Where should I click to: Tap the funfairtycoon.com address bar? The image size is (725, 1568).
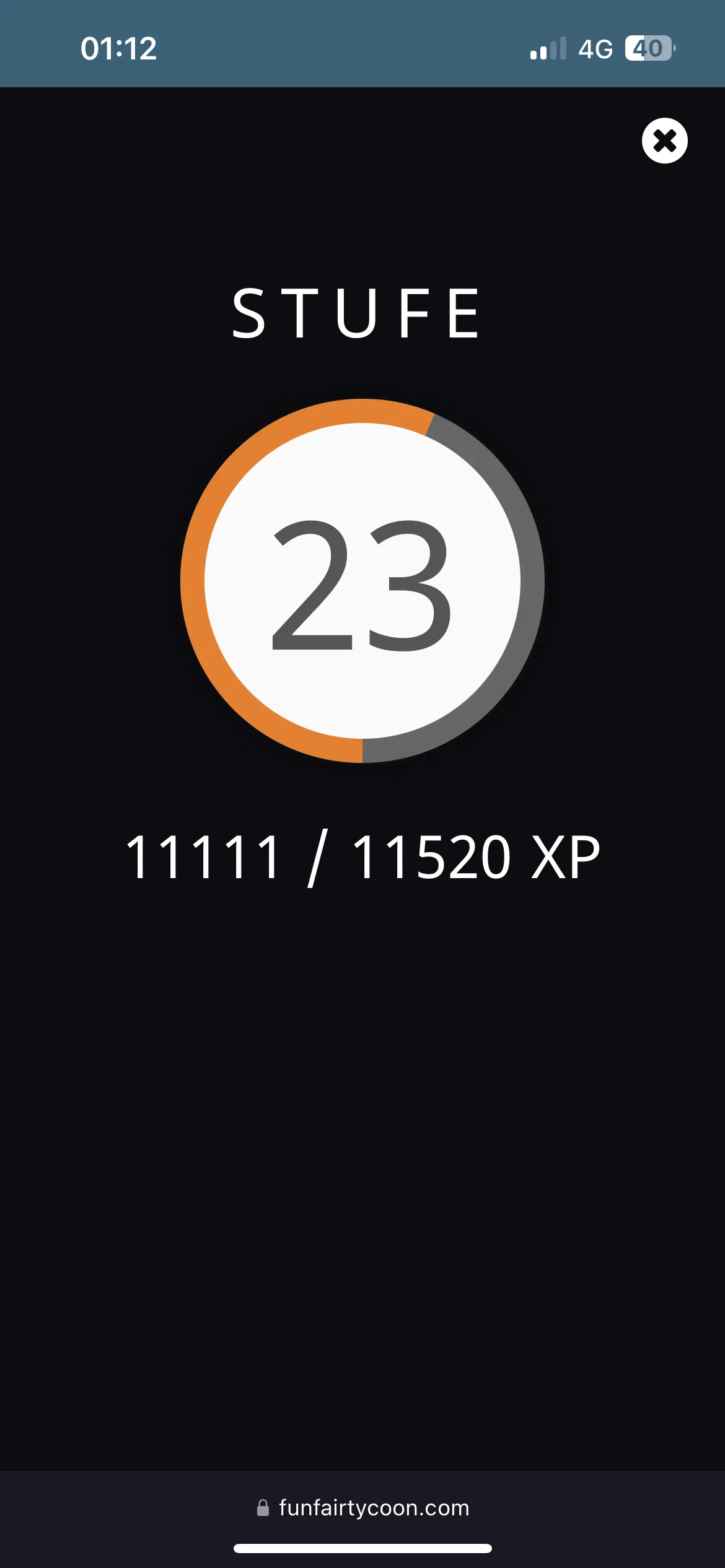pyautogui.click(x=363, y=1507)
